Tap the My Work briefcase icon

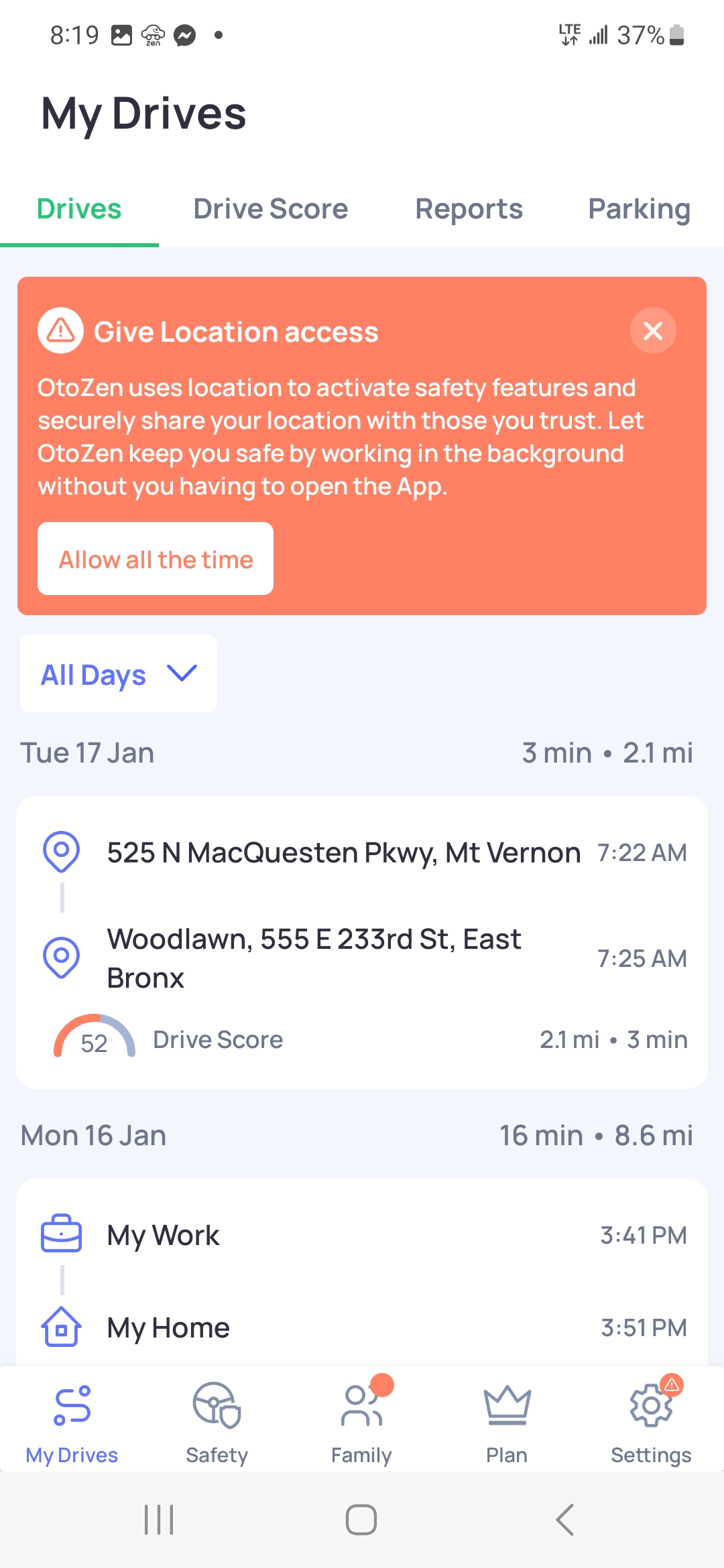(62, 1235)
